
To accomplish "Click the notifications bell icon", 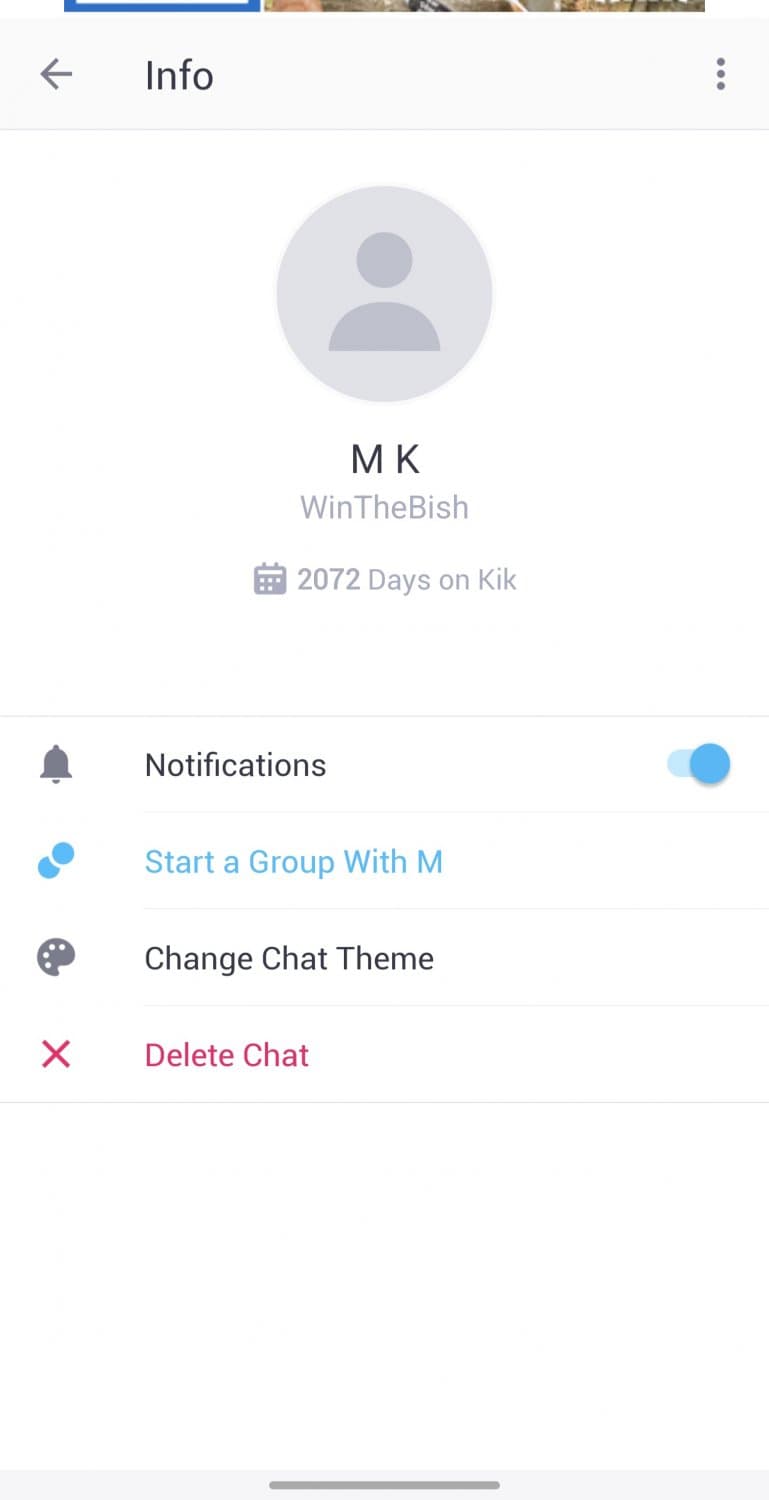I will (57, 763).
